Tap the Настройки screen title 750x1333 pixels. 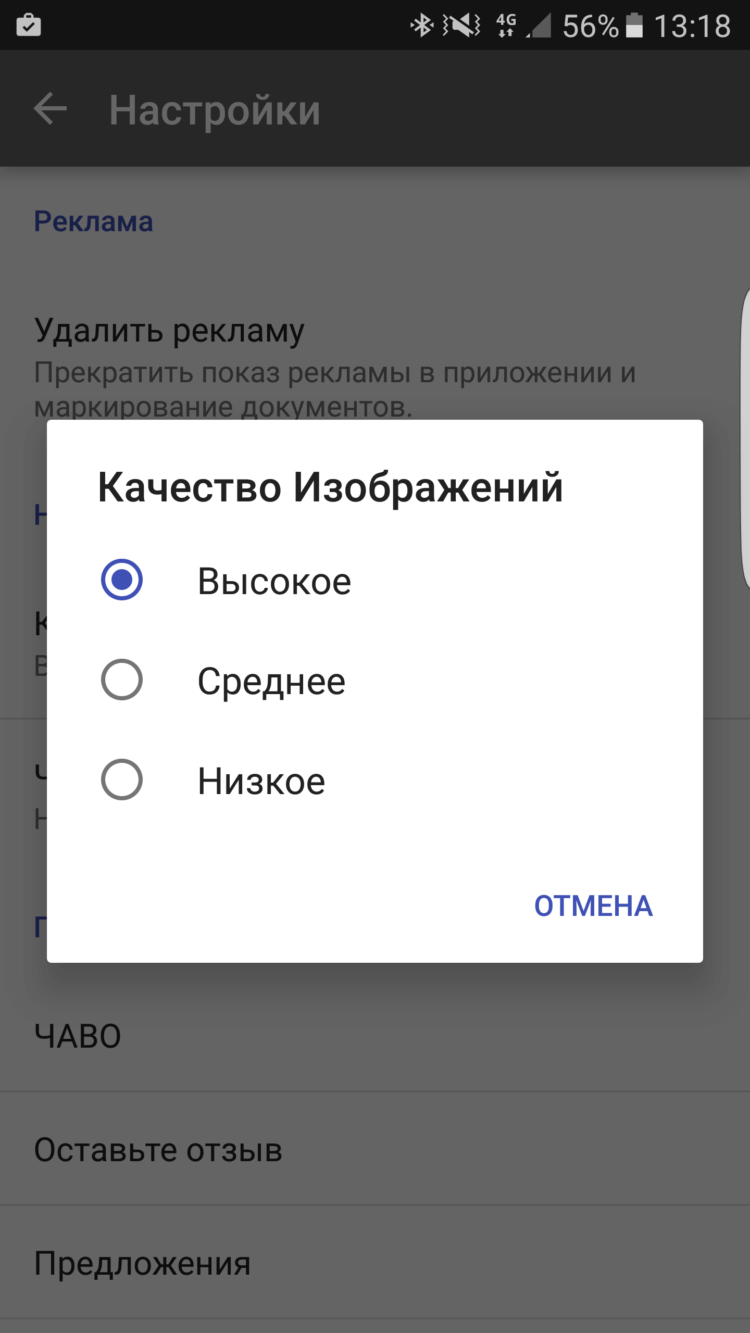click(x=215, y=109)
